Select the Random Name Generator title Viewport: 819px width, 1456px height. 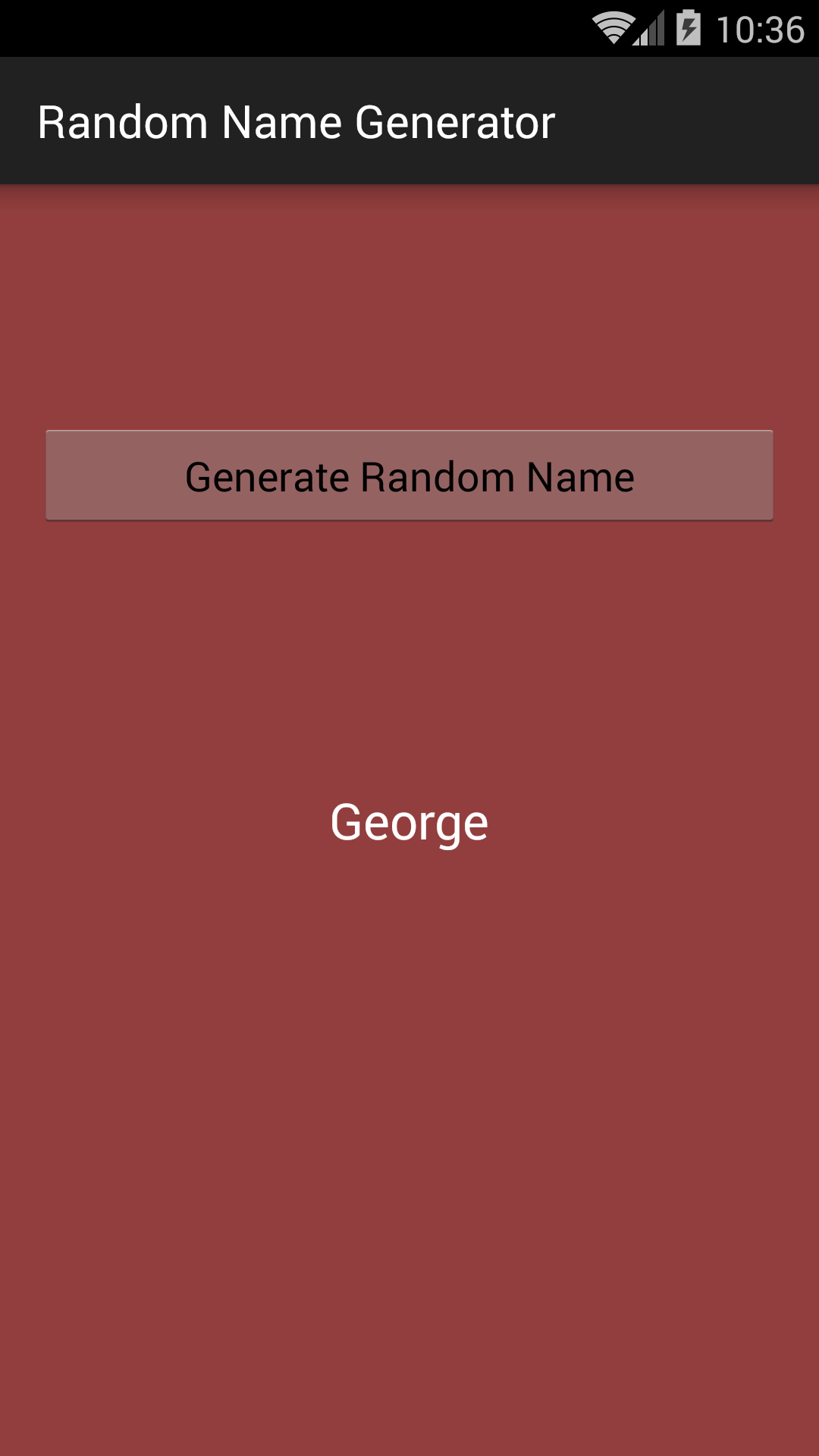297,121
